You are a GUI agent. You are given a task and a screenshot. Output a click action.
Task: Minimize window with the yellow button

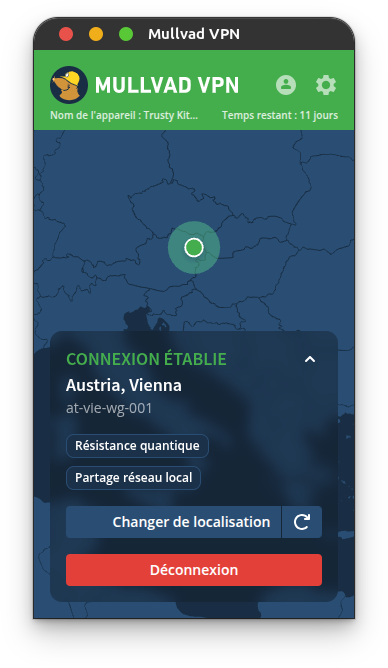(96, 34)
